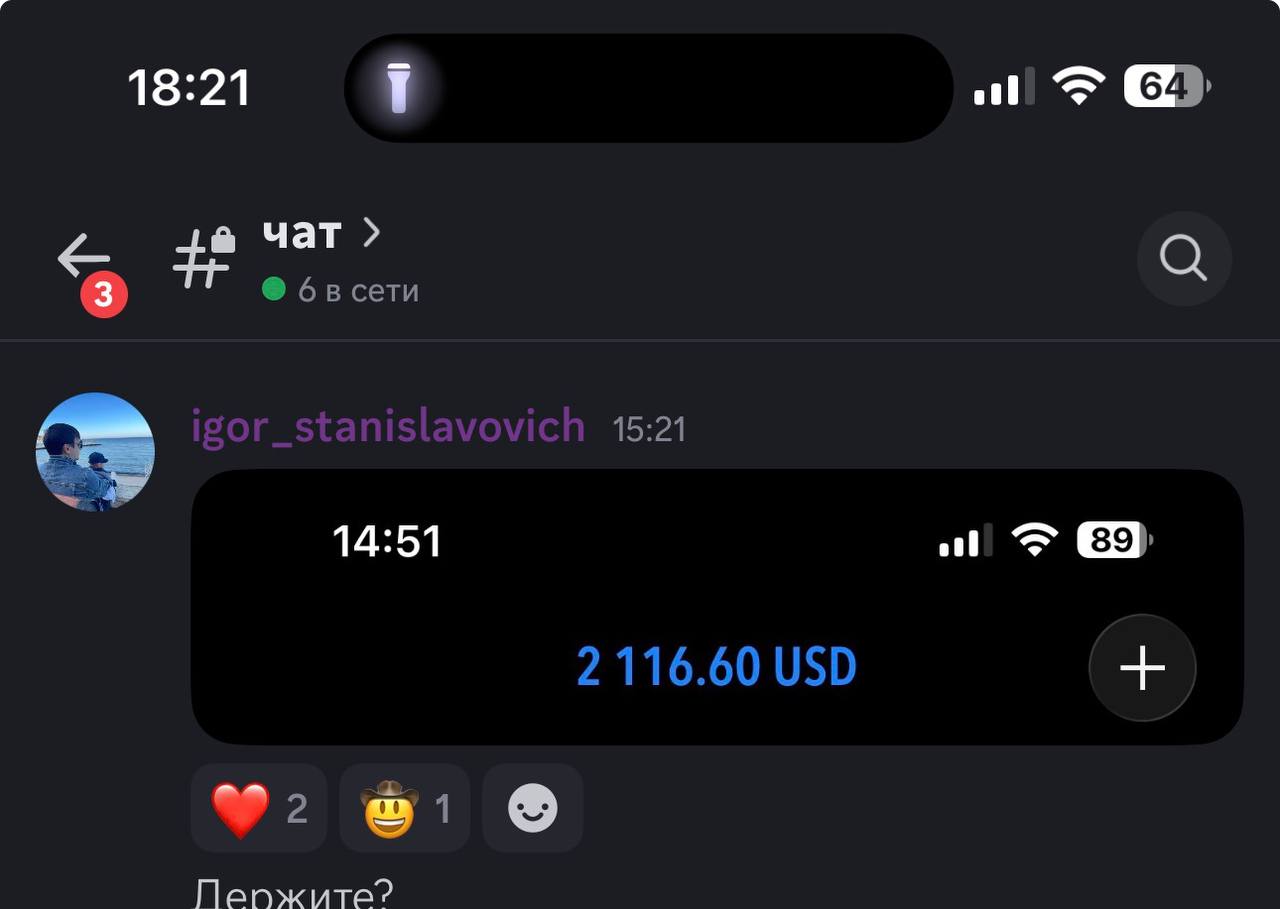Go back to the channel list
The width and height of the screenshot is (1280, 909).
click(x=84, y=259)
